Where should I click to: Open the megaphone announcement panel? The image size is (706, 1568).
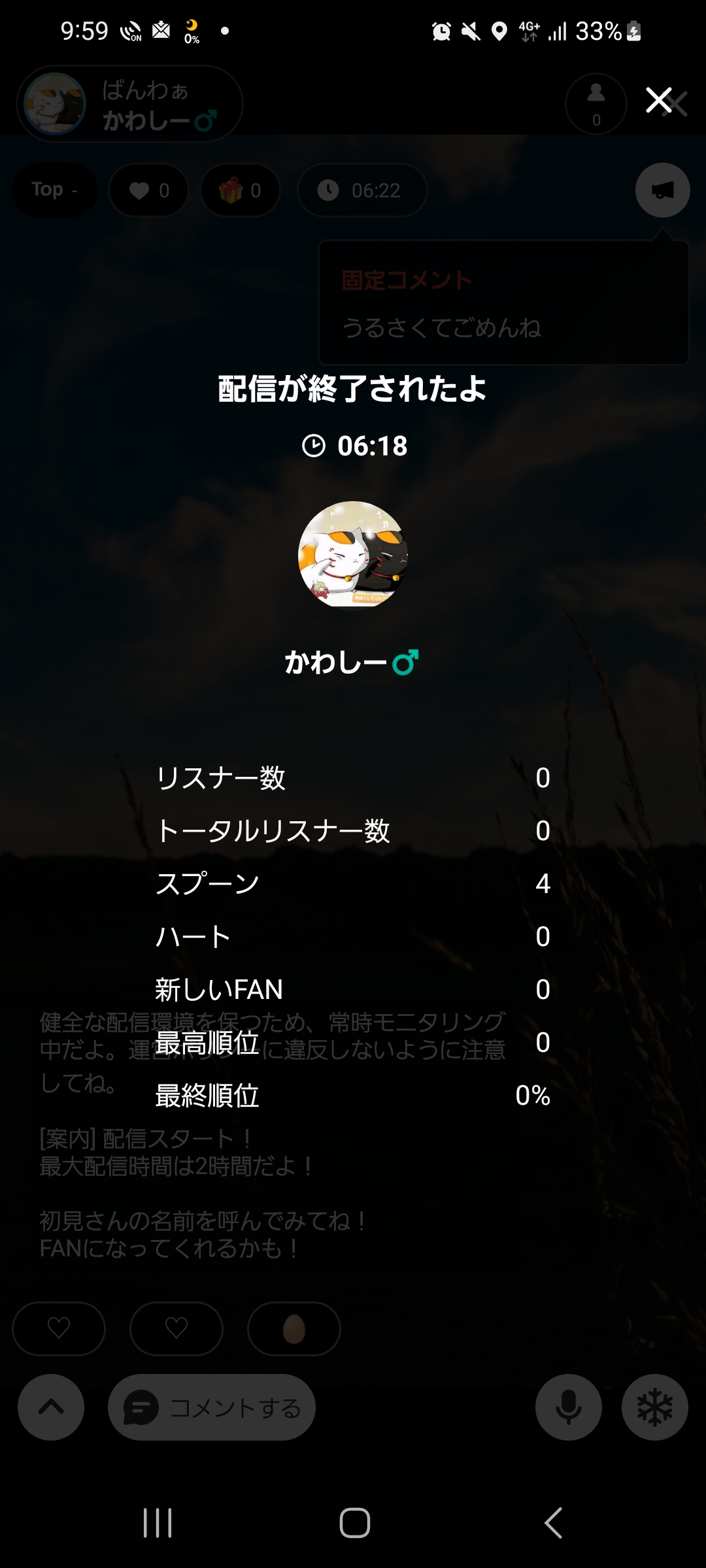(x=661, y=190)
